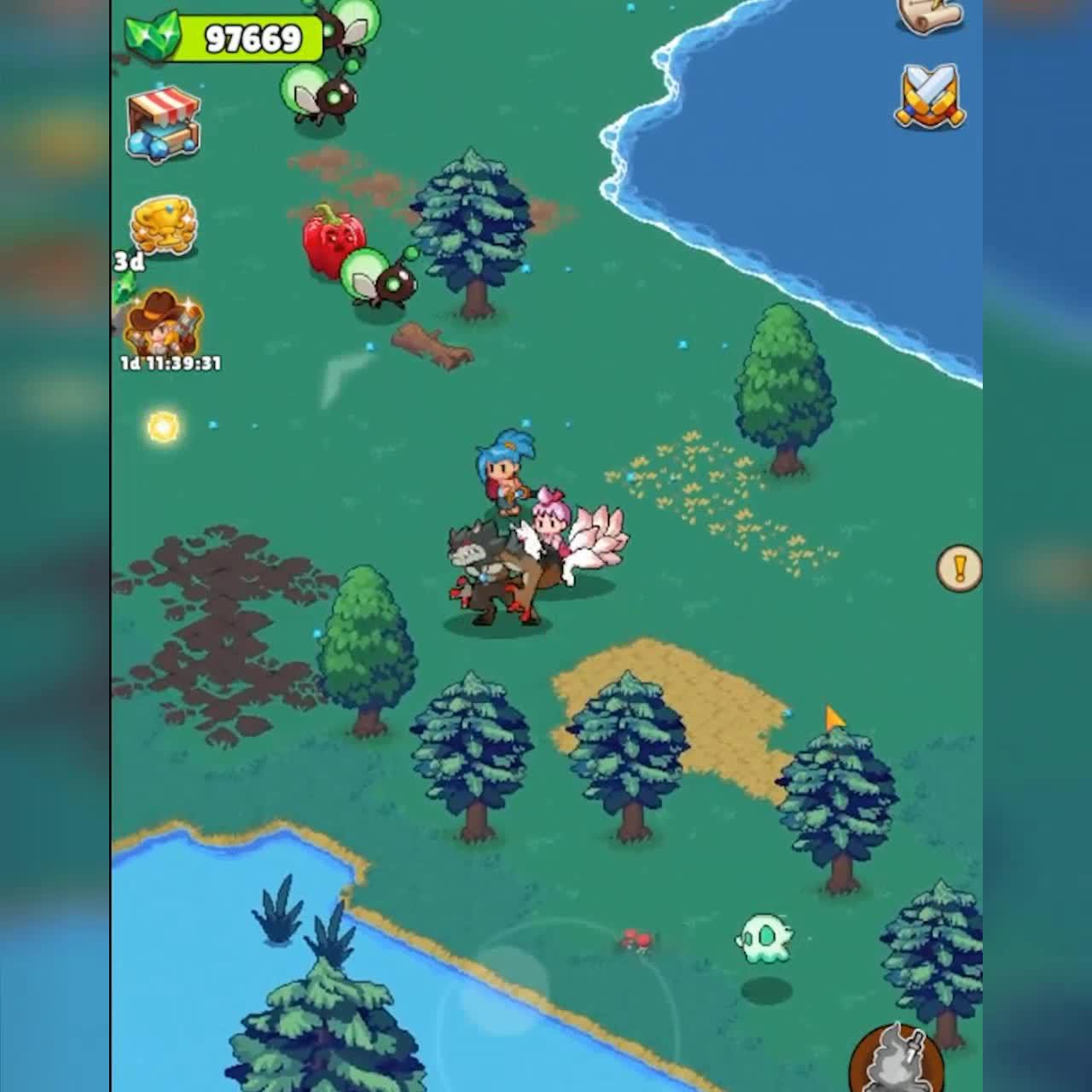Open the crossed swords battle menu
This screenshot has width=1092, height=1092.
[x=930, y=96]
